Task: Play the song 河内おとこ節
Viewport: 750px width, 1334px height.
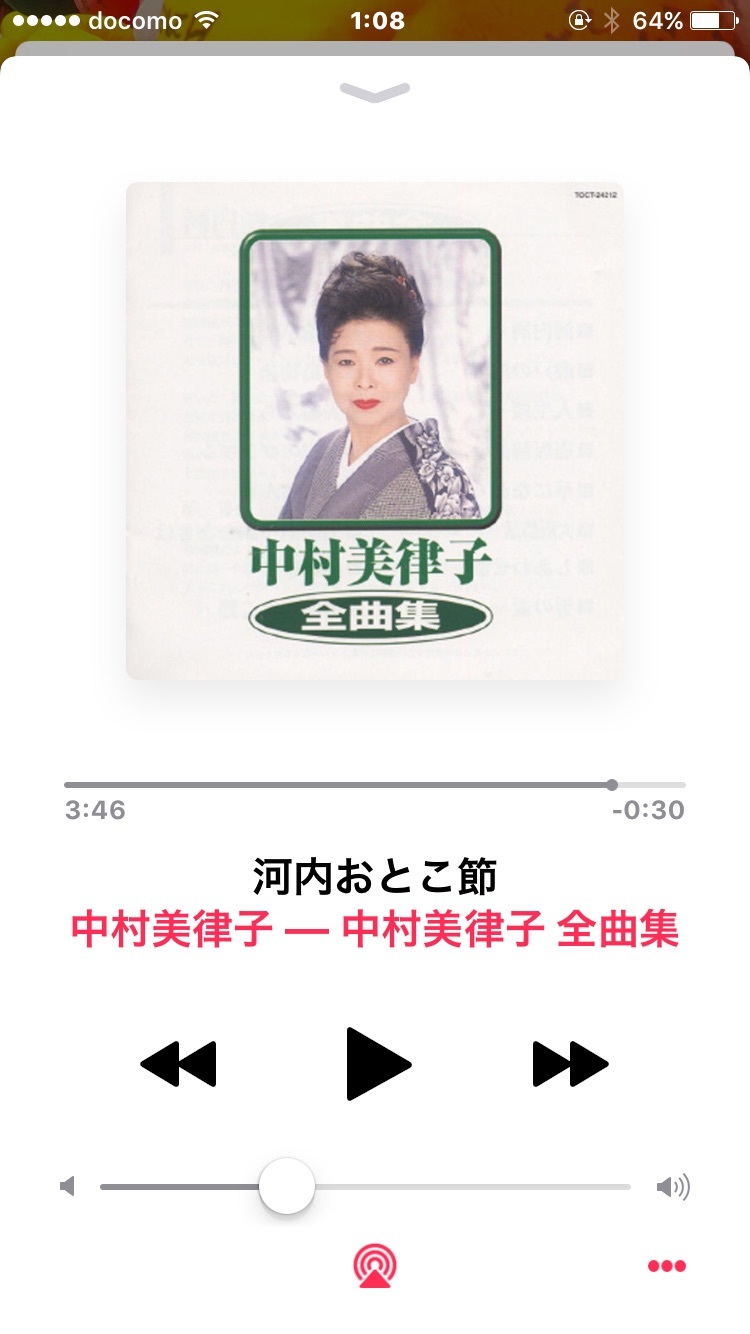Action: (x=378, y=1064)
